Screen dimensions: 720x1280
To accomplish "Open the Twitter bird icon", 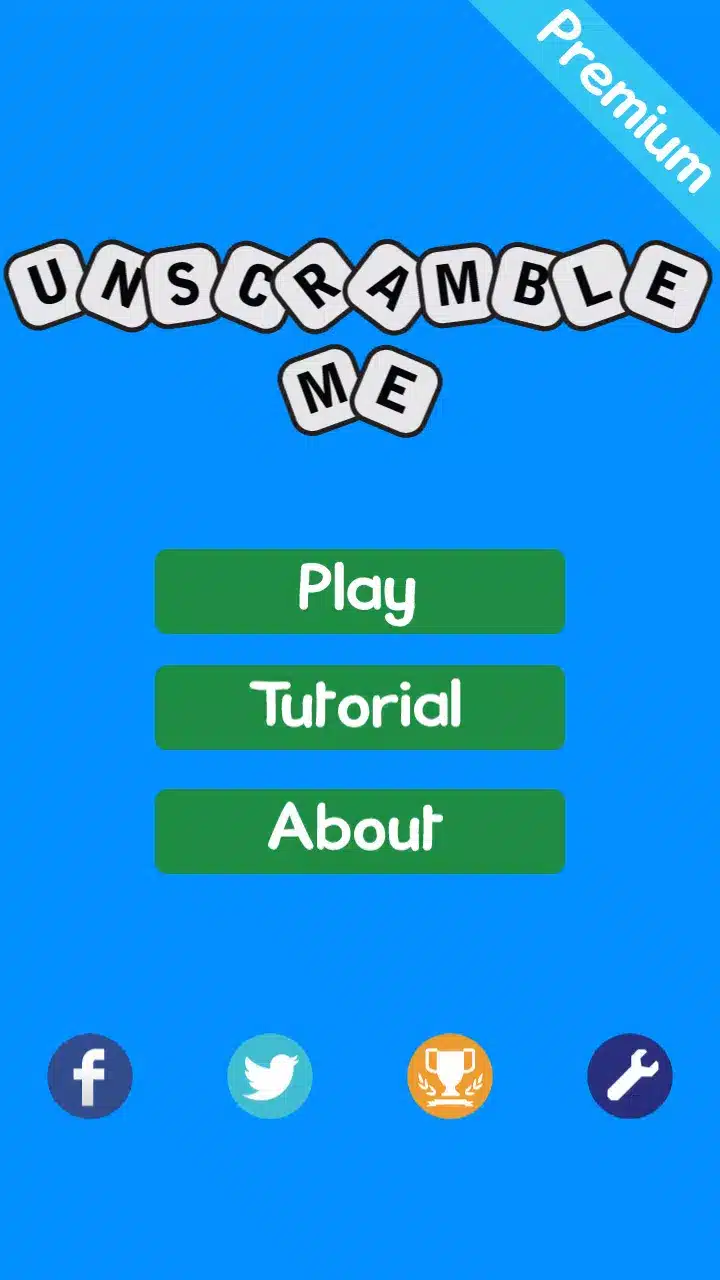I will [270, 1076].
